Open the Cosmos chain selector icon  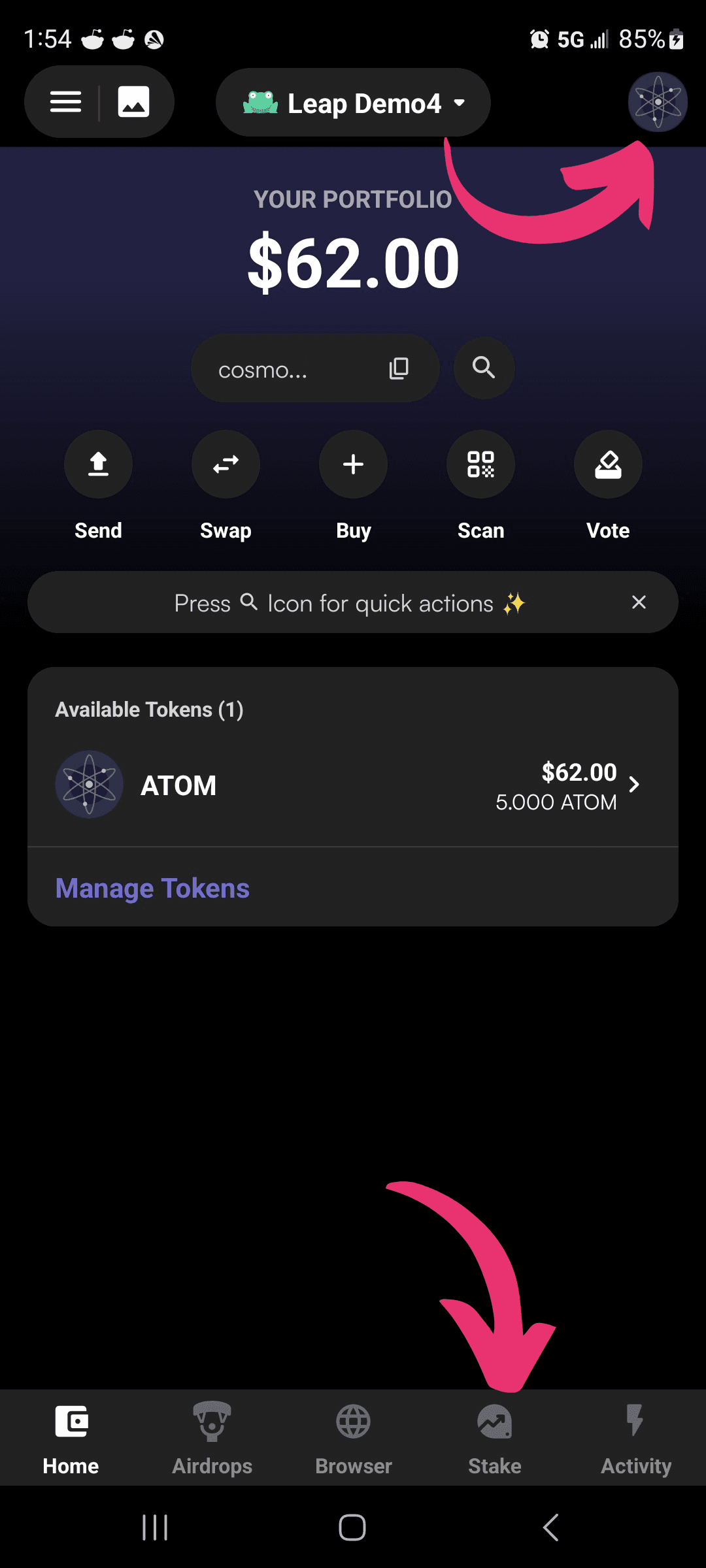coord(658,102)
